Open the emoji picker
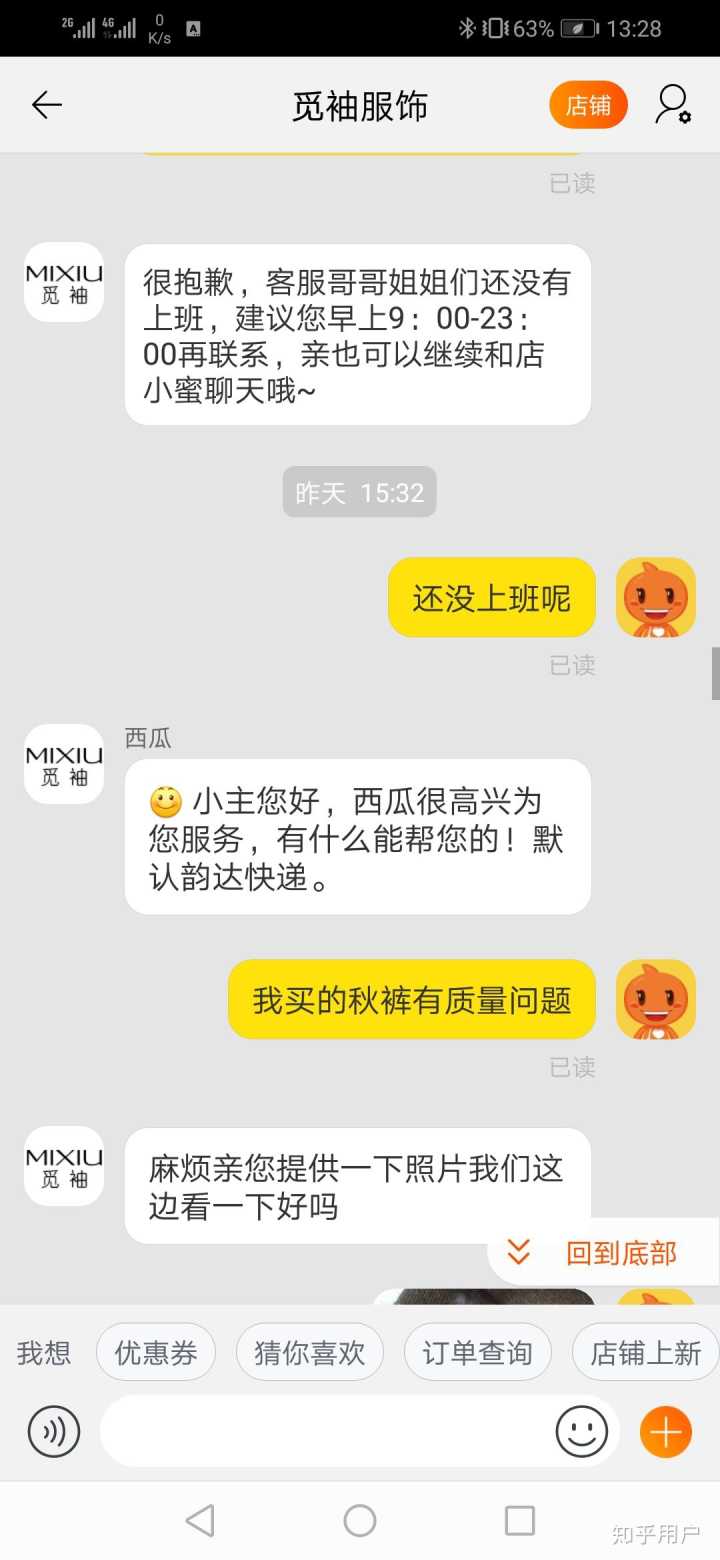Screen dimensions: 720x1560 [x=581, y=1431]
